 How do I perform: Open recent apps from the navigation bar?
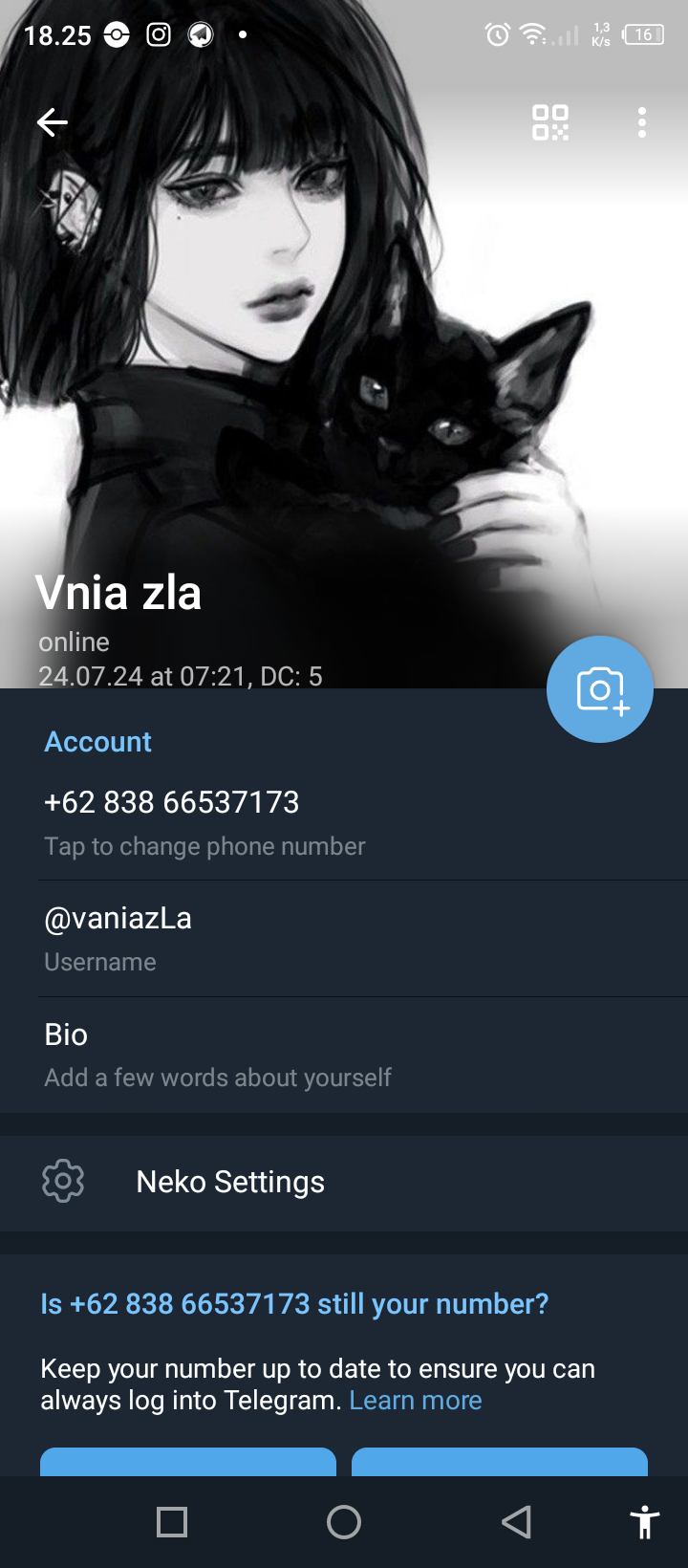click(172, 1522)
